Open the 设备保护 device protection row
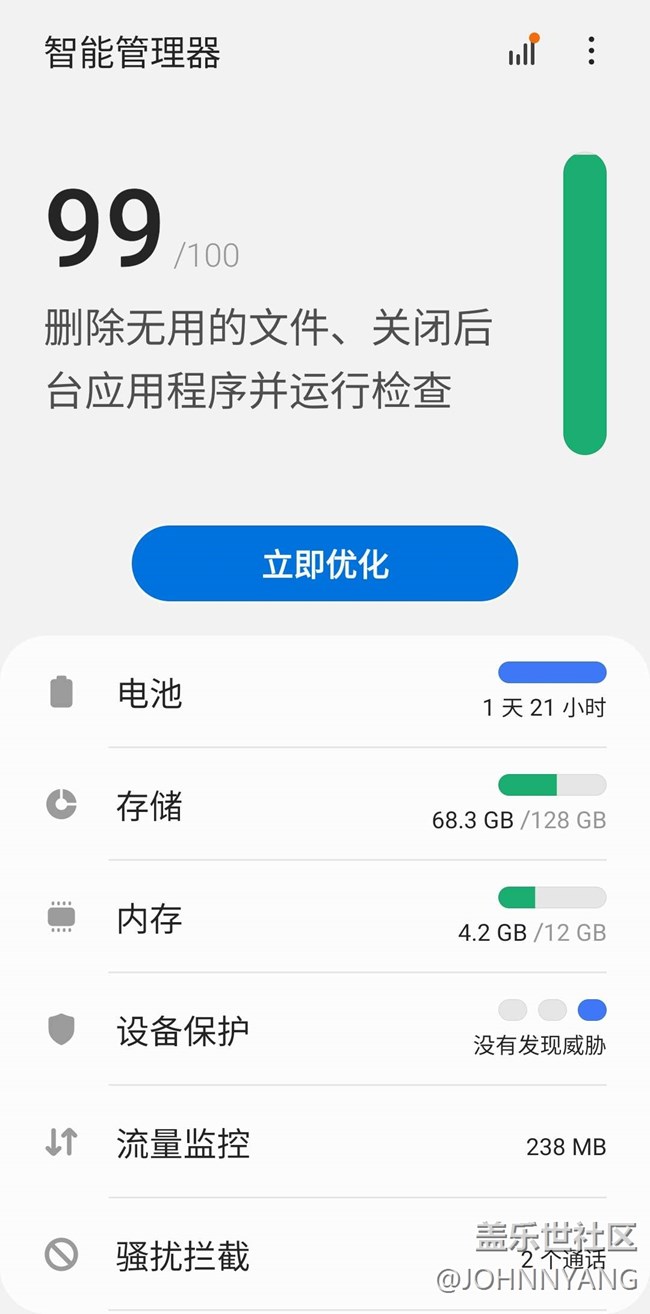This screenshot has width=650, height=1314. coord(325,1030)
